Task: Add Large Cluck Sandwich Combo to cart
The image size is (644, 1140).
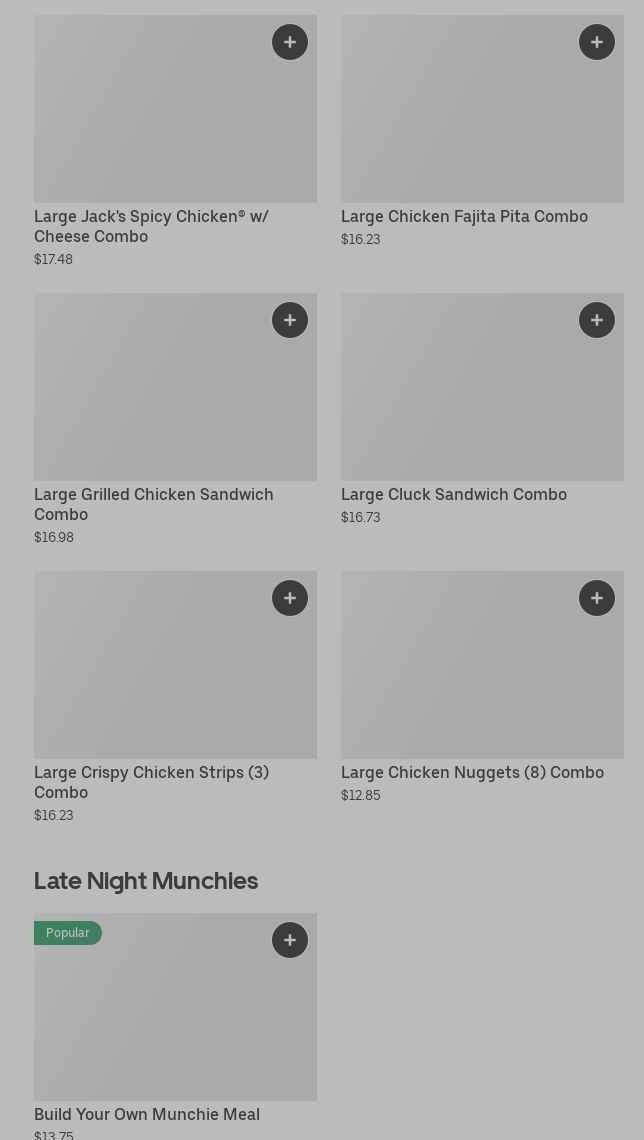Action: [597, 320]
